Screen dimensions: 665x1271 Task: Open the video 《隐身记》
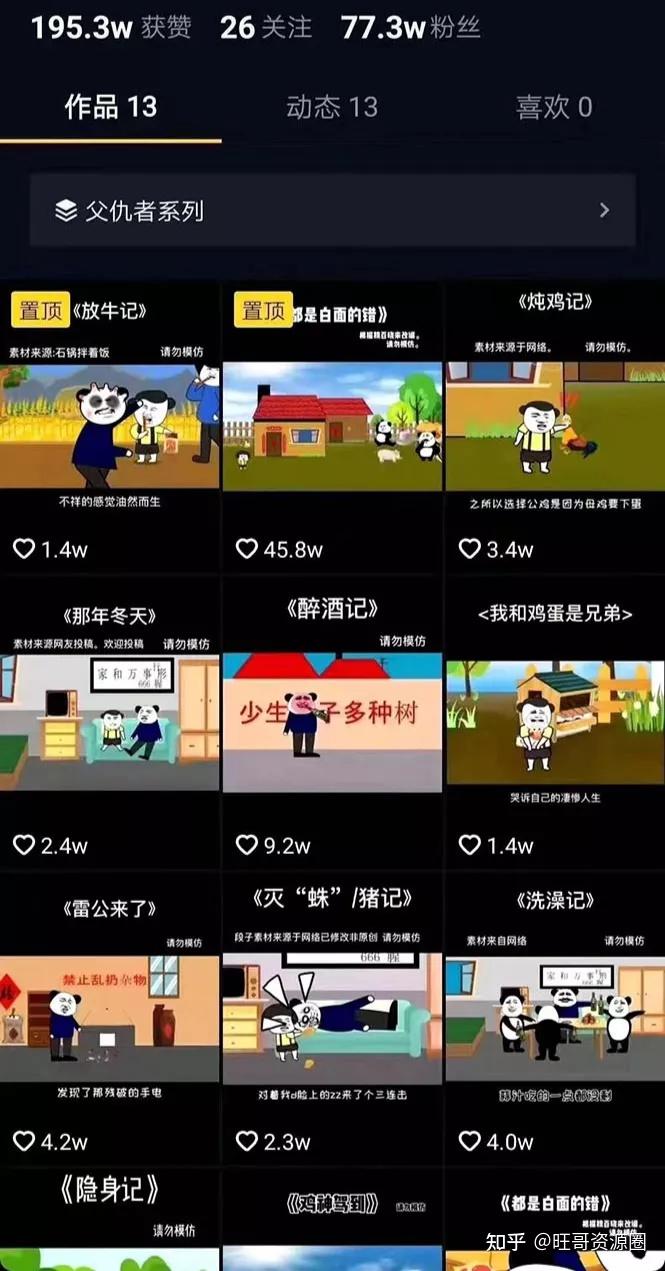[x=110, y=1218]
